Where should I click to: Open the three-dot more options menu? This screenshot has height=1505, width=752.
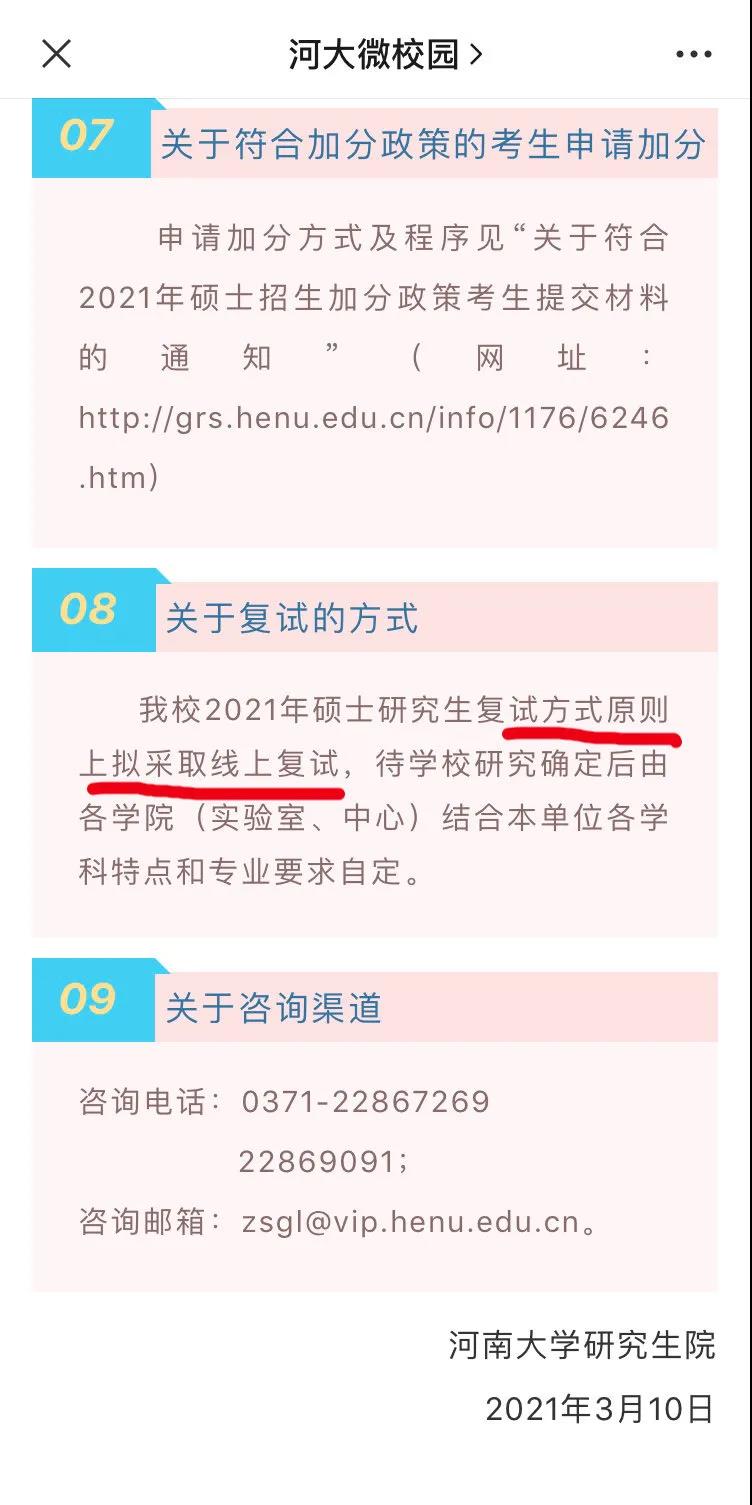point(693,55)
